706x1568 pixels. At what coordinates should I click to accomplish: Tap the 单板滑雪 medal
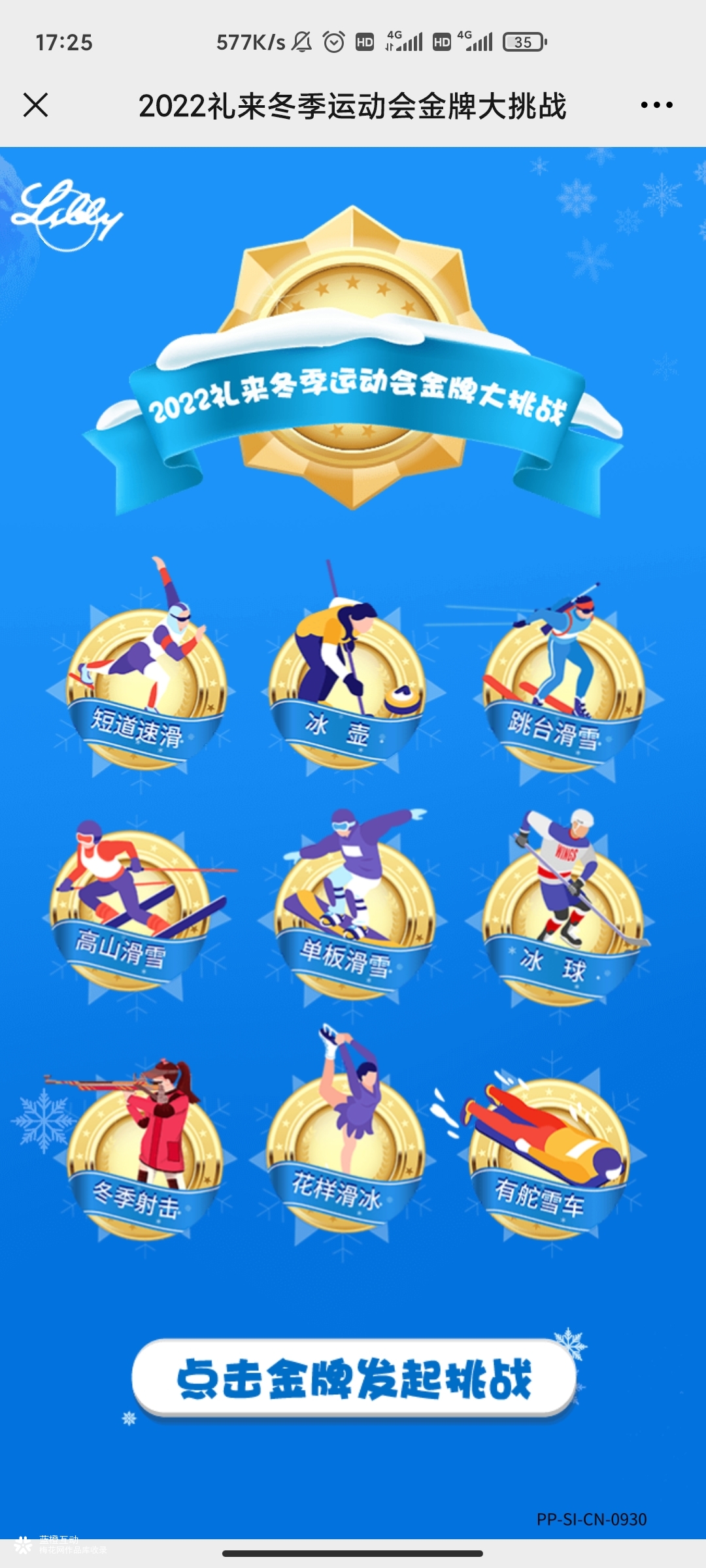click(x=354, y=921)
